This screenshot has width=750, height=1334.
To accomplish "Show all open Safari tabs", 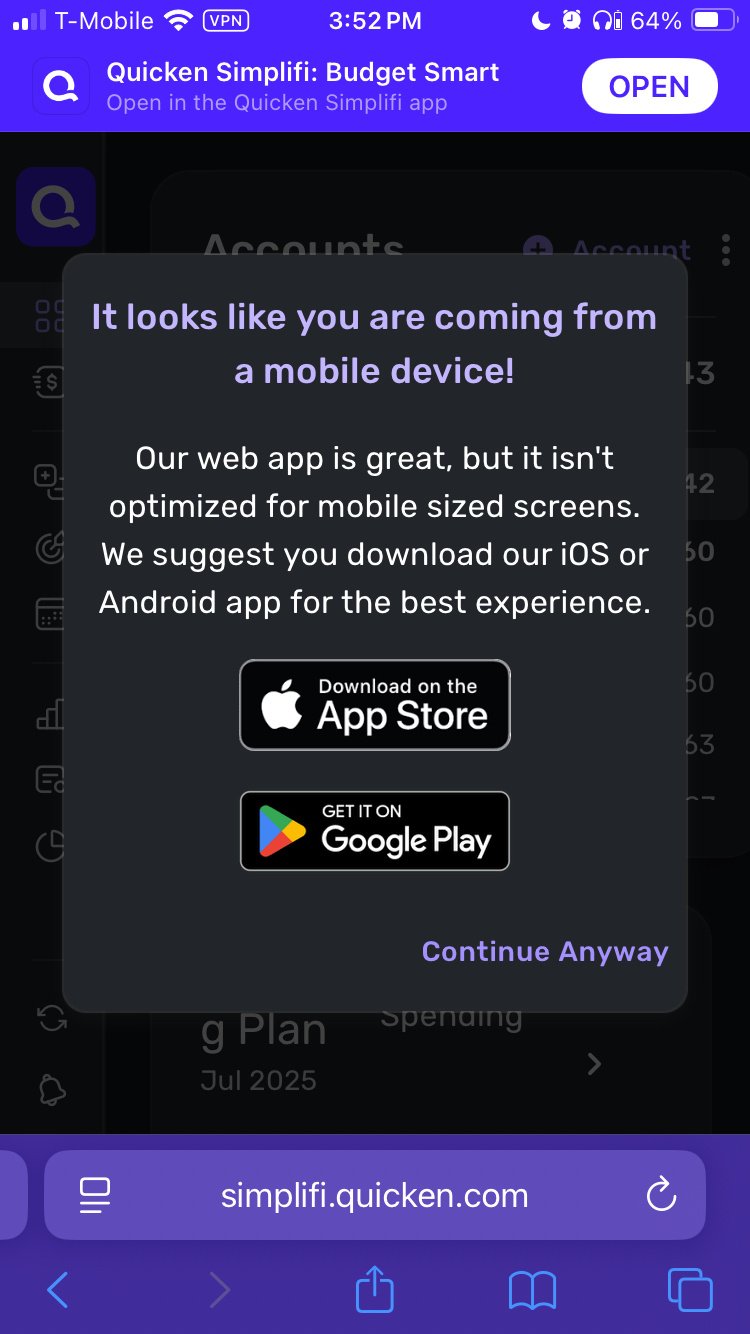I will pos(690,1290).
